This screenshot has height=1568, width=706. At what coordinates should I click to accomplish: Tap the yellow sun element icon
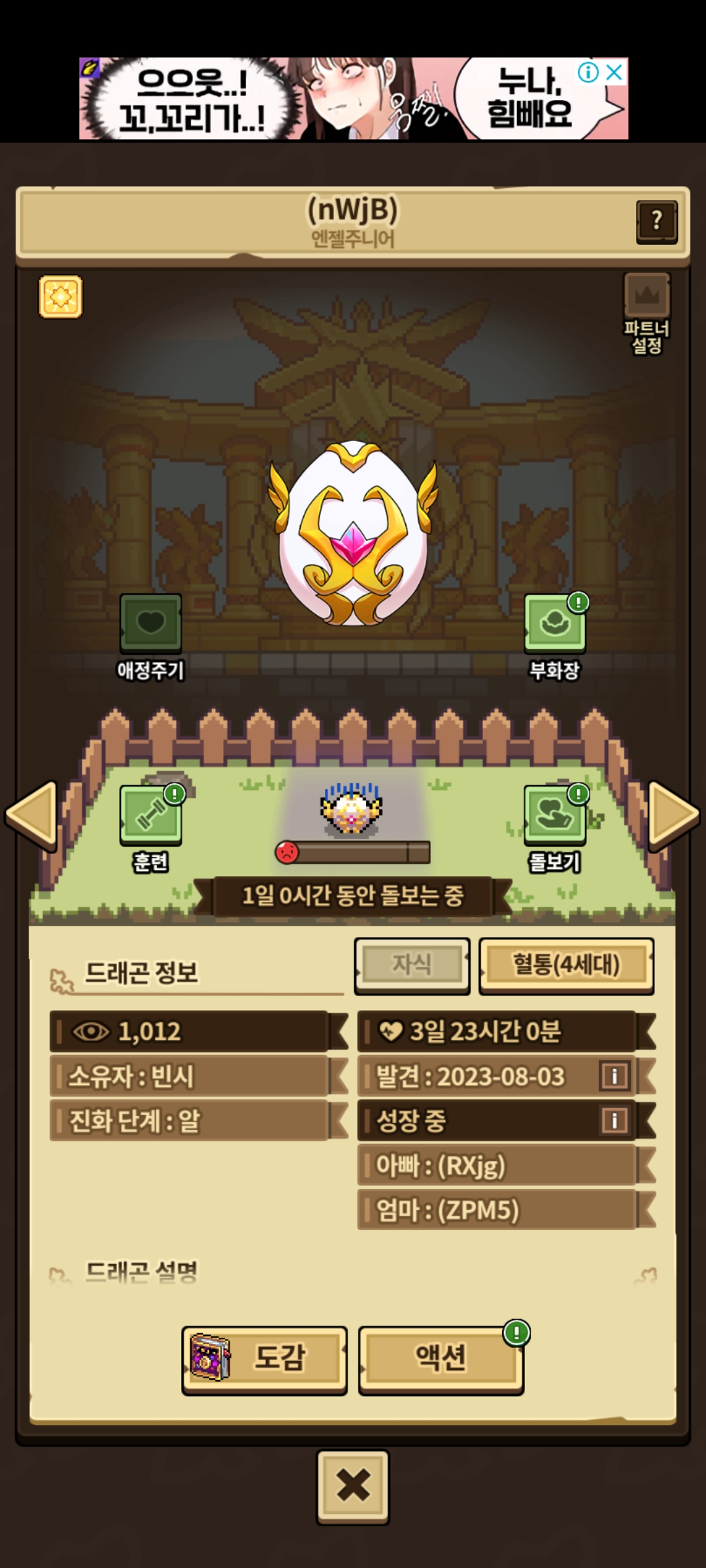point(61,297)
